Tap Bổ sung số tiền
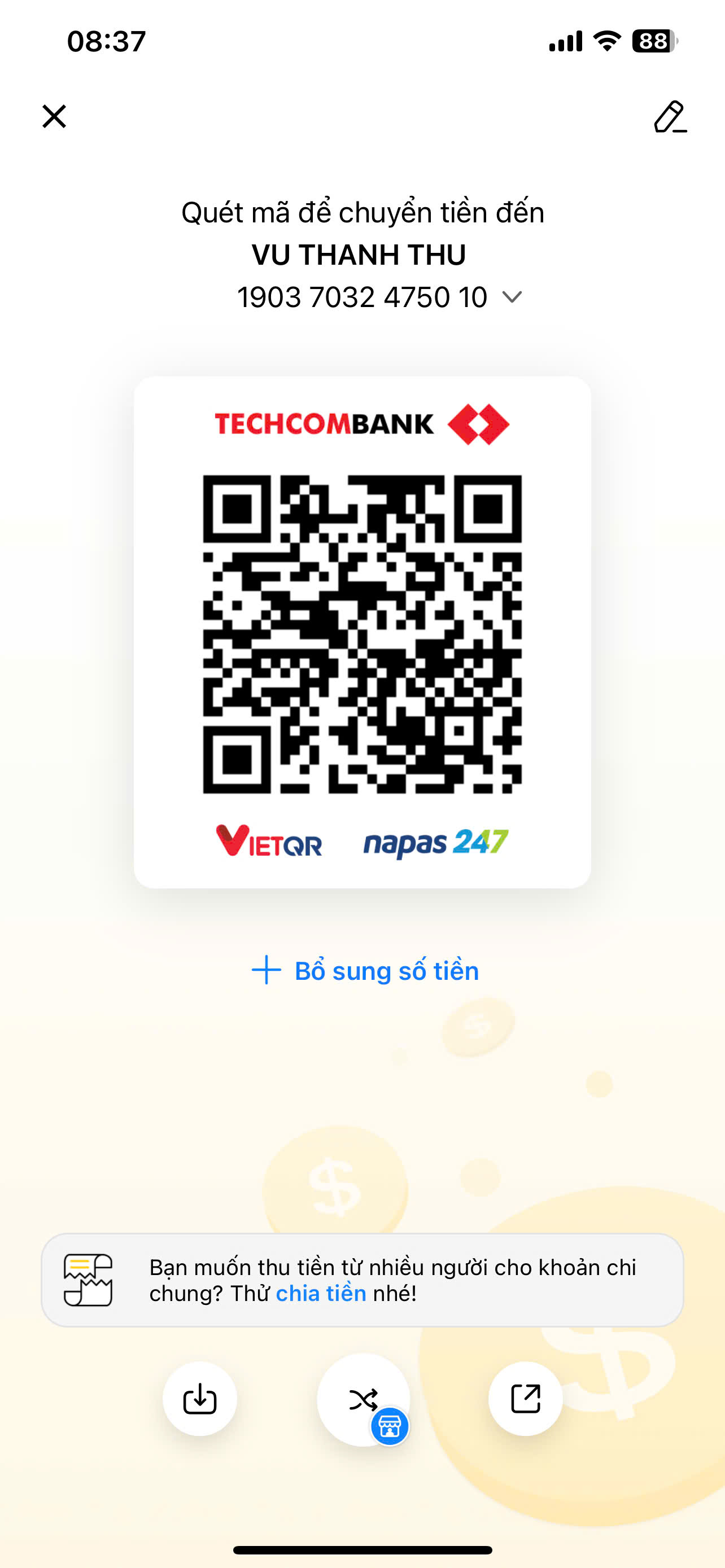 coord(365,970)
